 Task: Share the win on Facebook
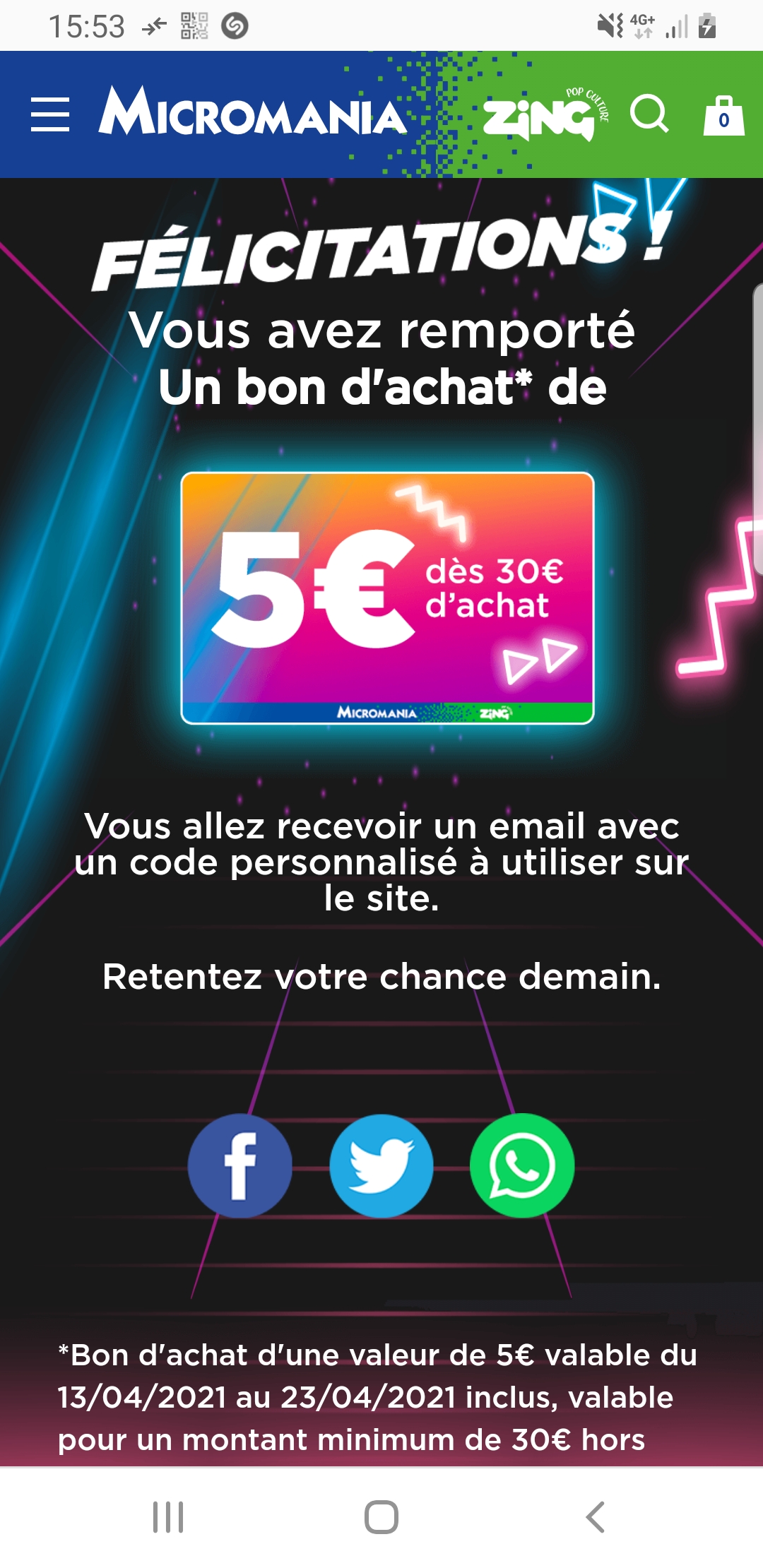[x=240, y=1166]
